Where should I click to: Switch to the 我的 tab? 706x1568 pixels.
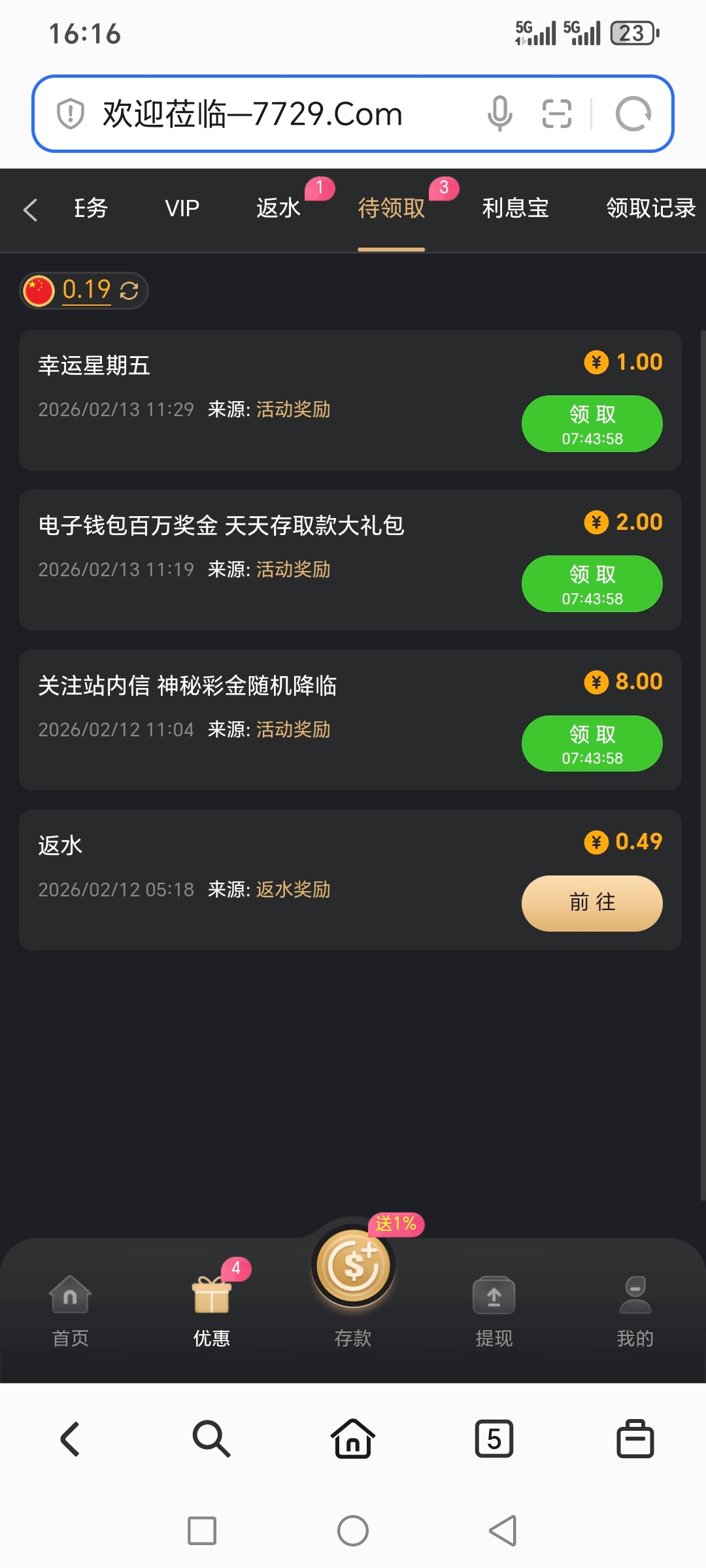click(635, 1311)
